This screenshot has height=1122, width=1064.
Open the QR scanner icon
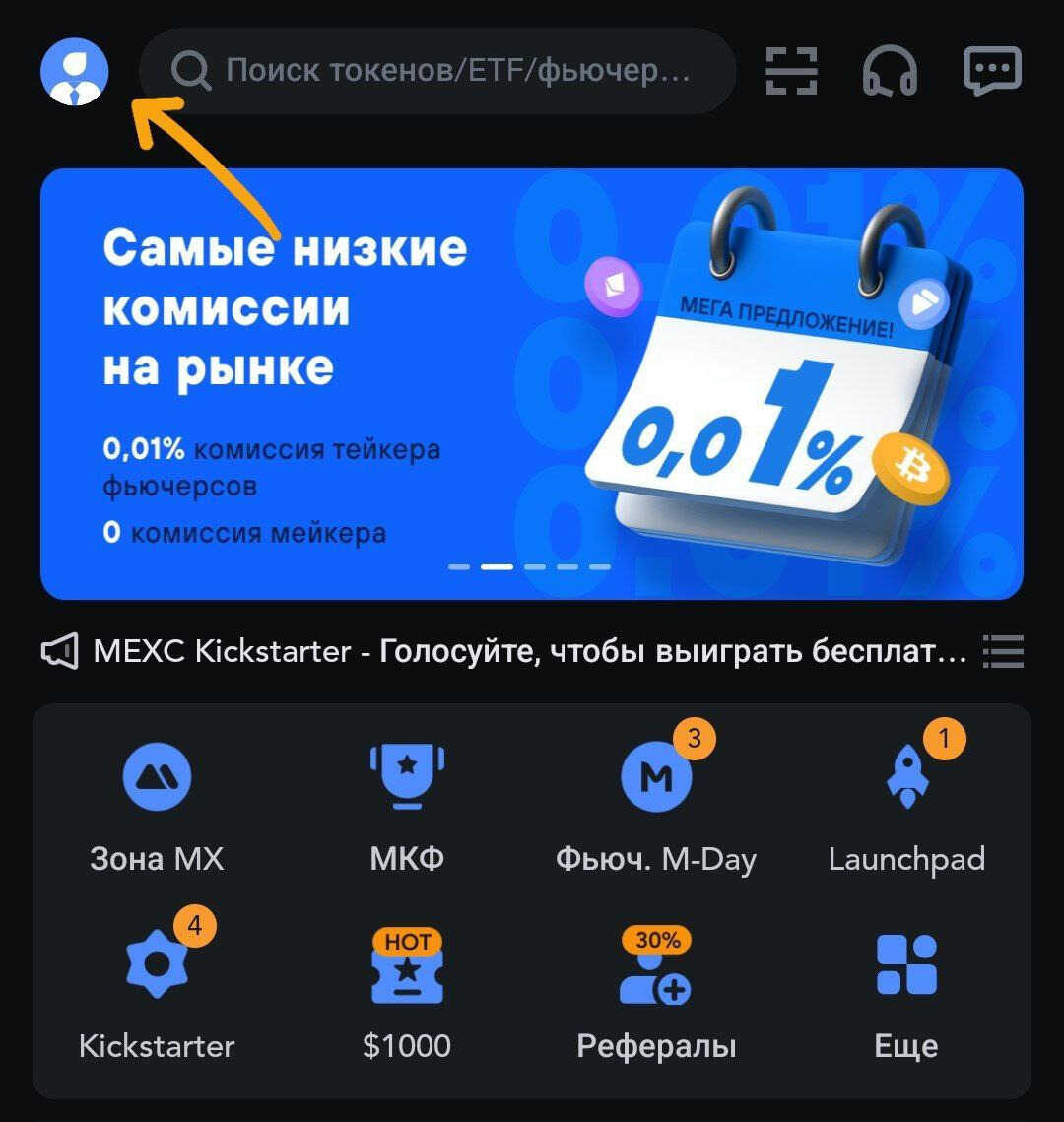pos(792,71)
